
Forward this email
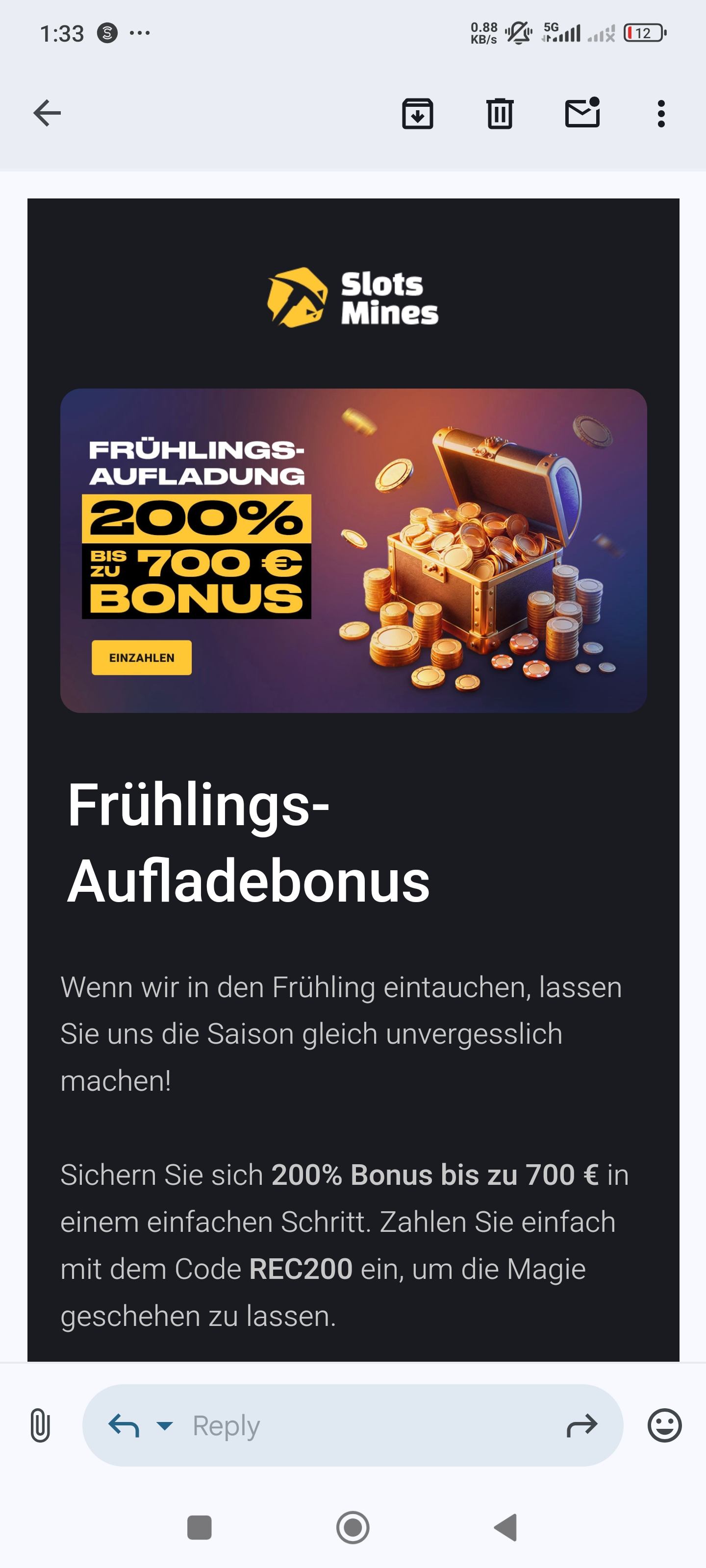pos(582,1425)
